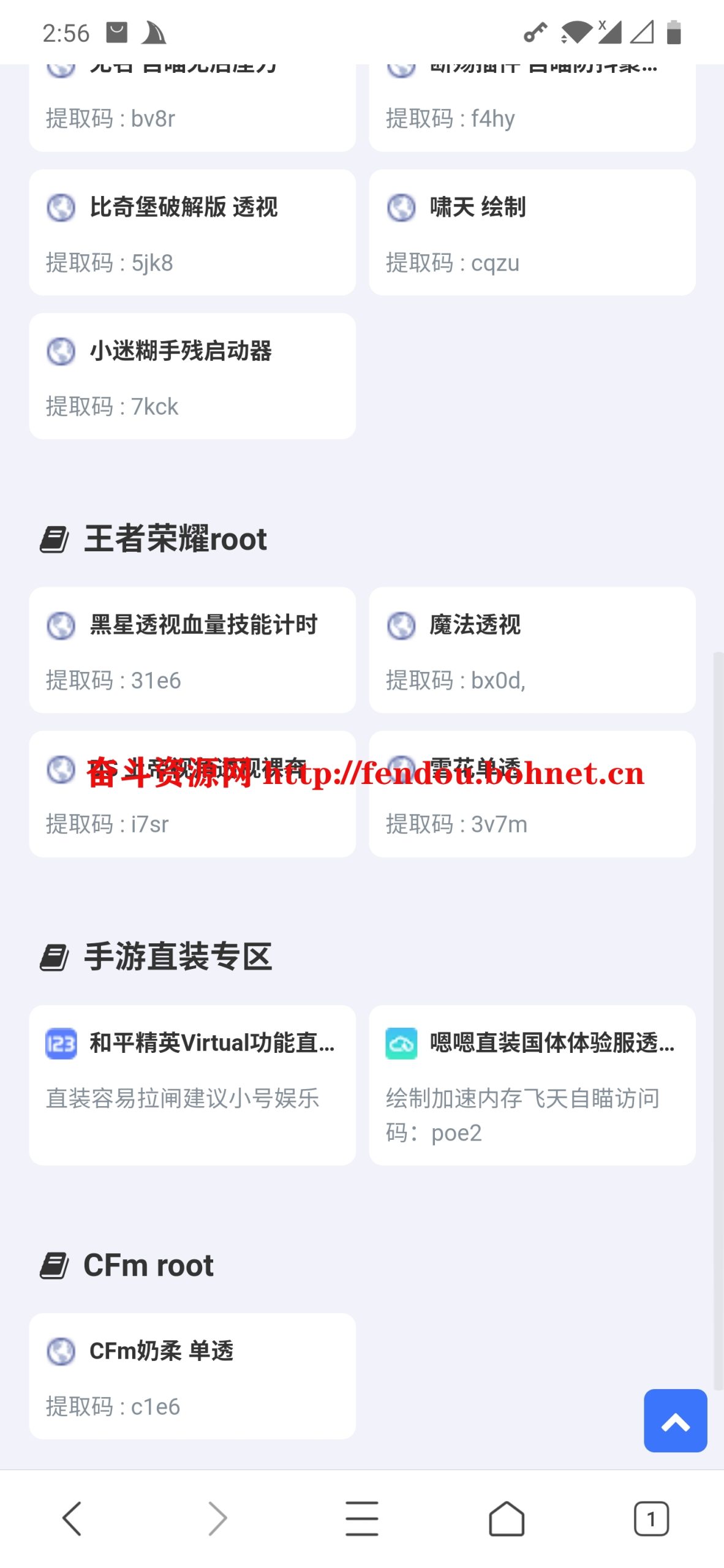Click the cloud icon for 嗯嗯直装国体体验服透视
The height and width of the screenshot is (1568, 724).
(x=401, y=1044)
